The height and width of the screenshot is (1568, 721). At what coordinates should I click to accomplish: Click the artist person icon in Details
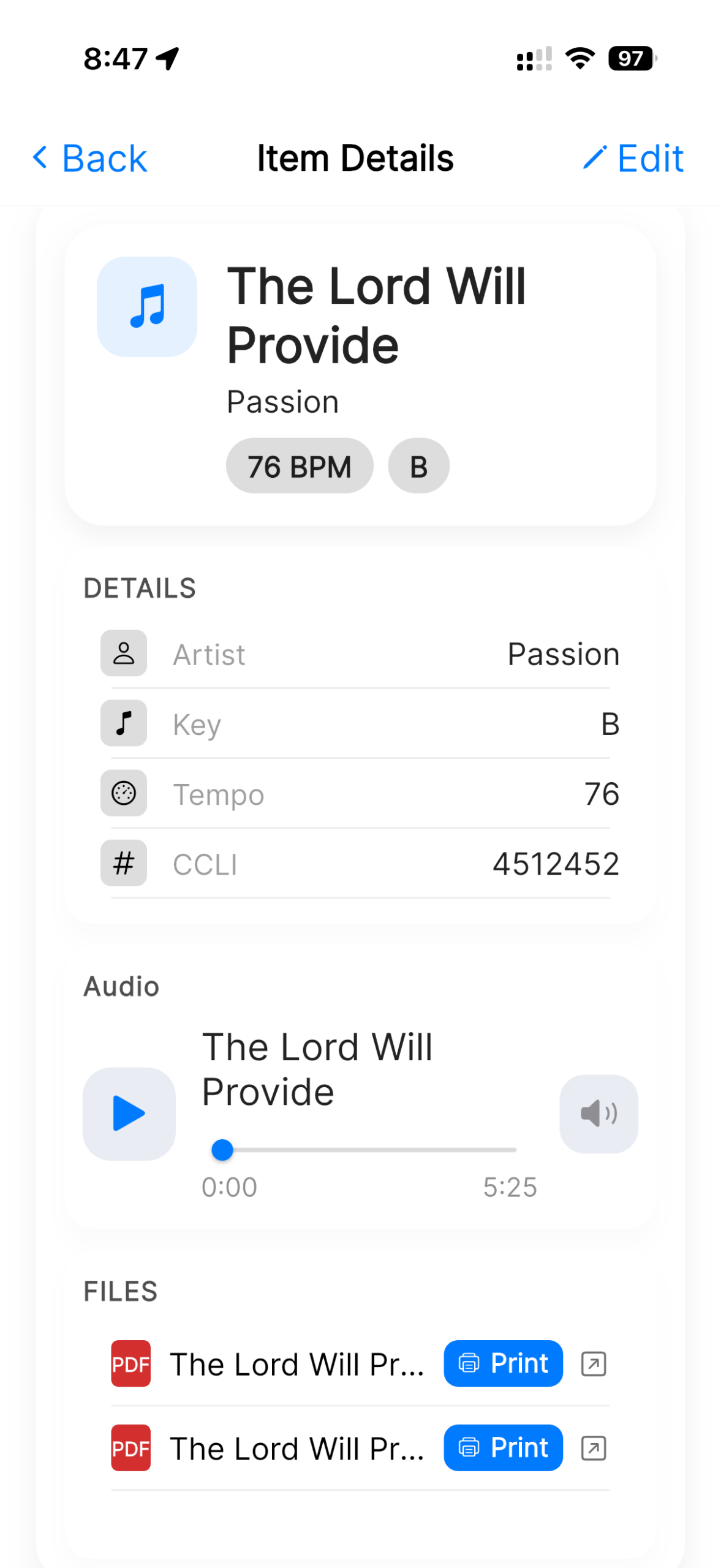pyautogui.click(x=123, y=654)
